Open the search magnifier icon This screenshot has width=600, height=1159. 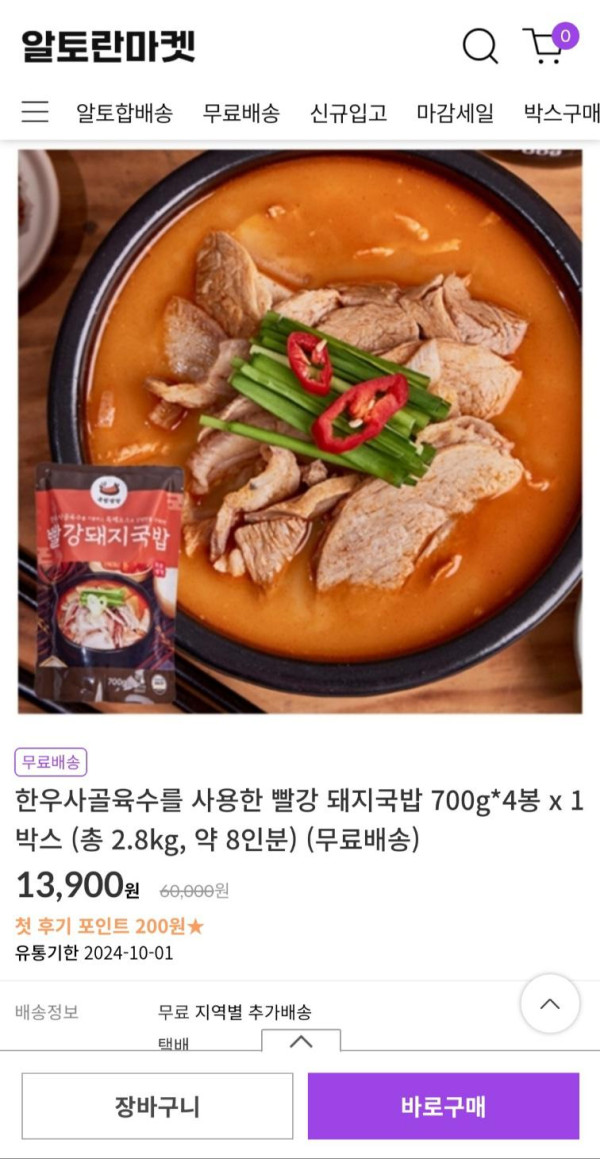[x=480, y=46]
